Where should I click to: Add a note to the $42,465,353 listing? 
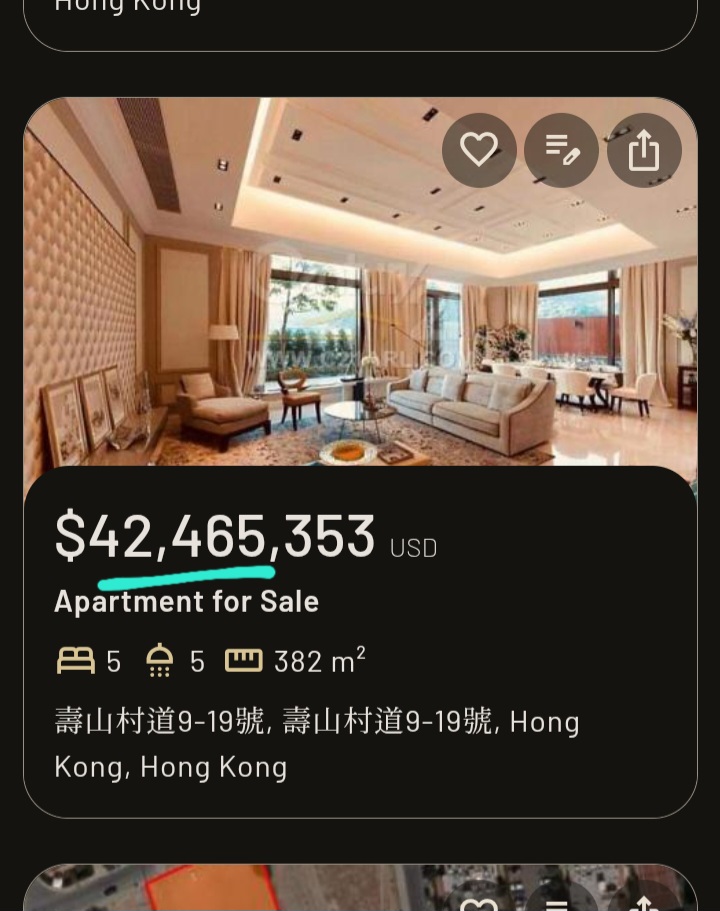[x=562, y=150]
